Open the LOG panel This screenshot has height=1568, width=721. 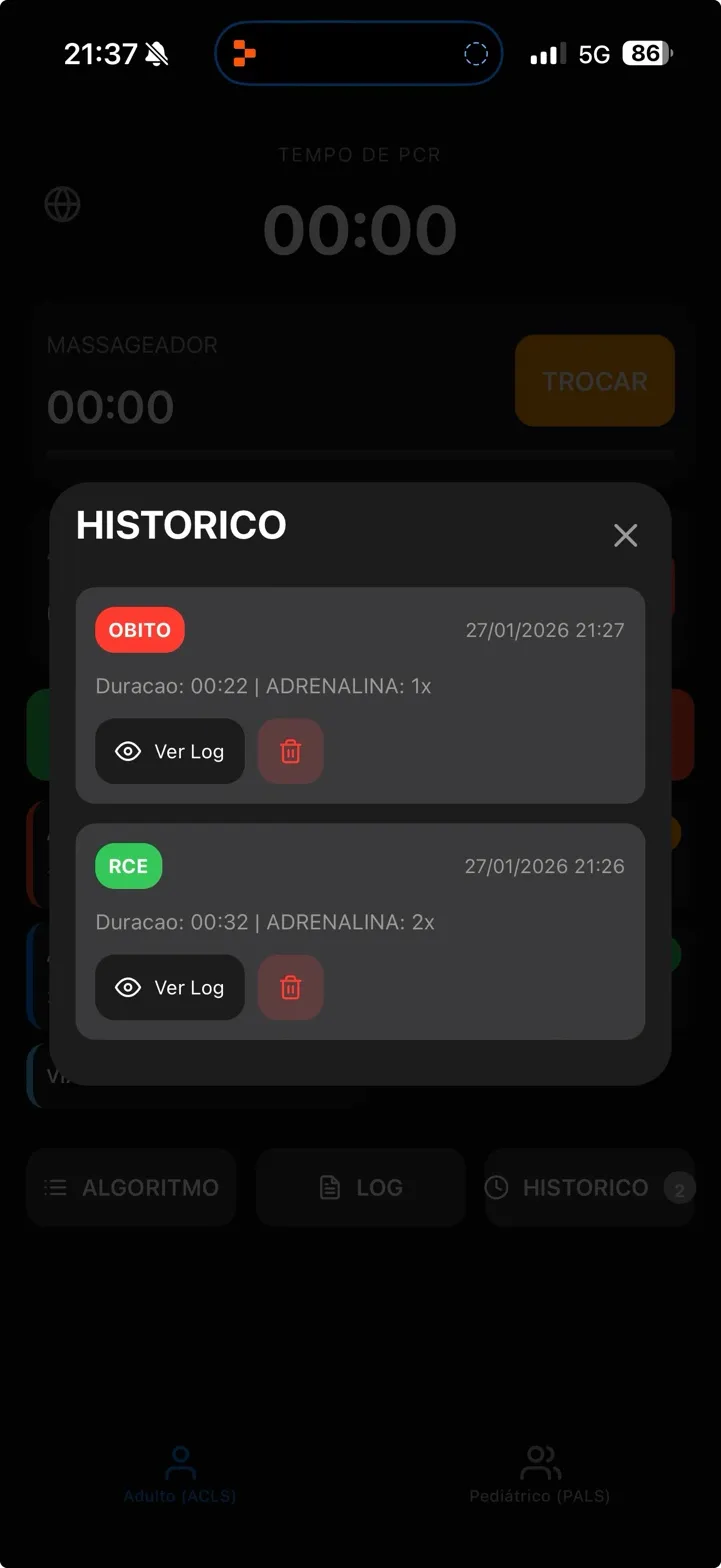point(360,1187)
